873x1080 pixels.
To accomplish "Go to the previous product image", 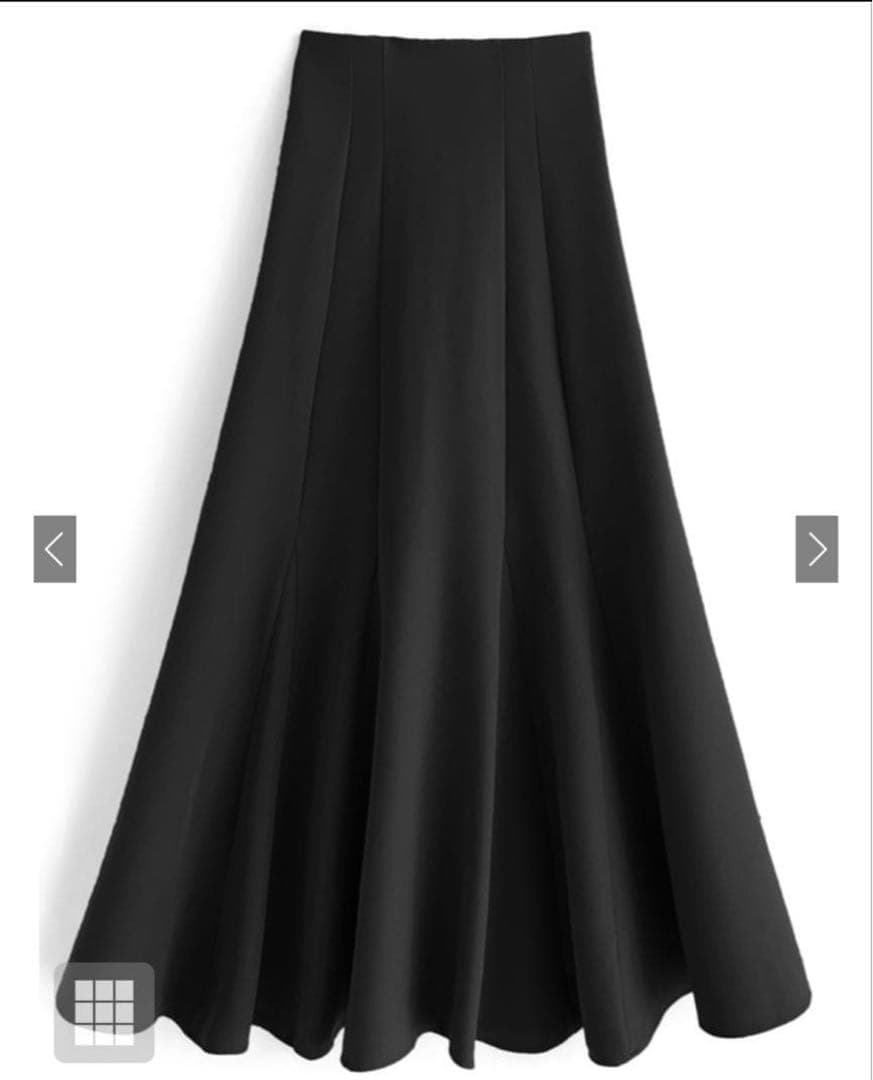I will (x=54, y=548).
